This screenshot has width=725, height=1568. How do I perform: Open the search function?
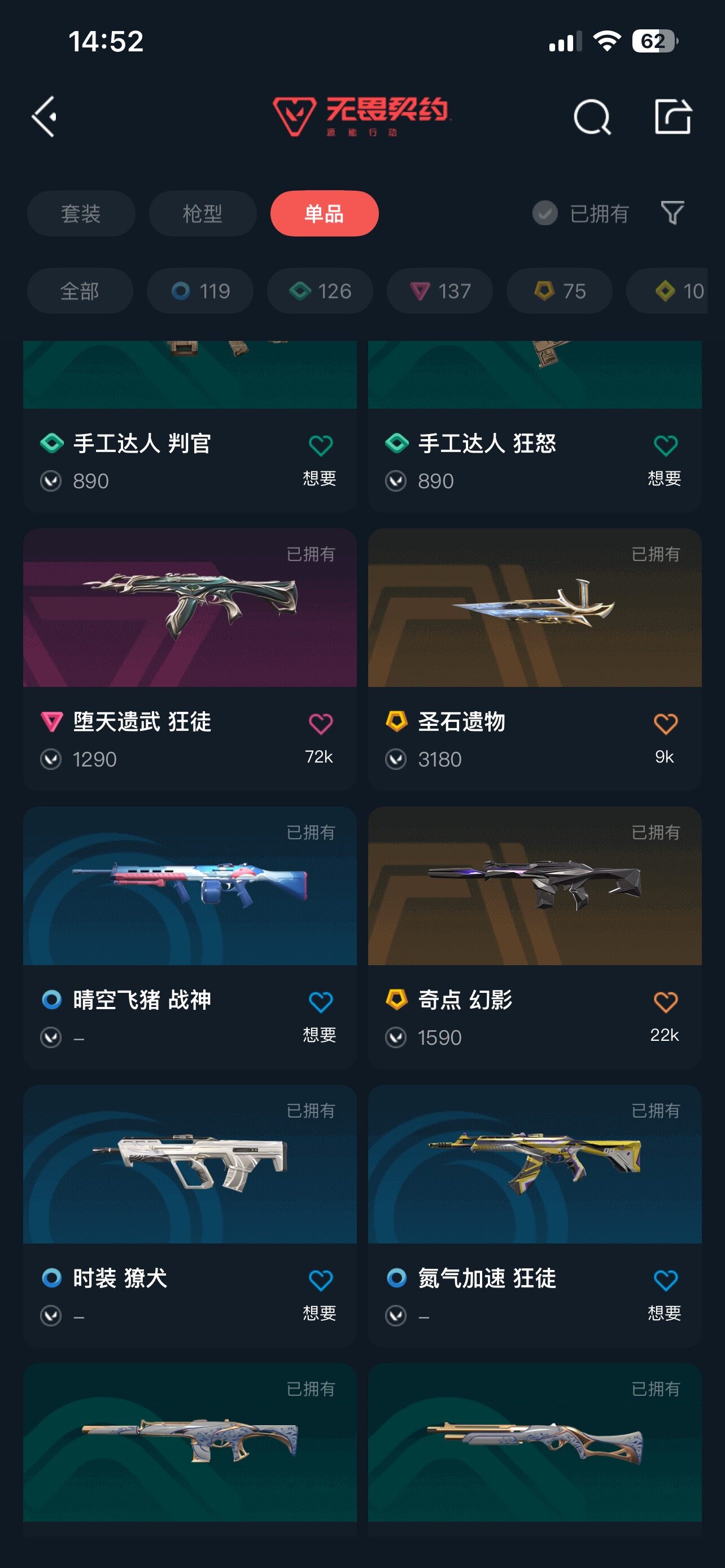click(591, 116)
